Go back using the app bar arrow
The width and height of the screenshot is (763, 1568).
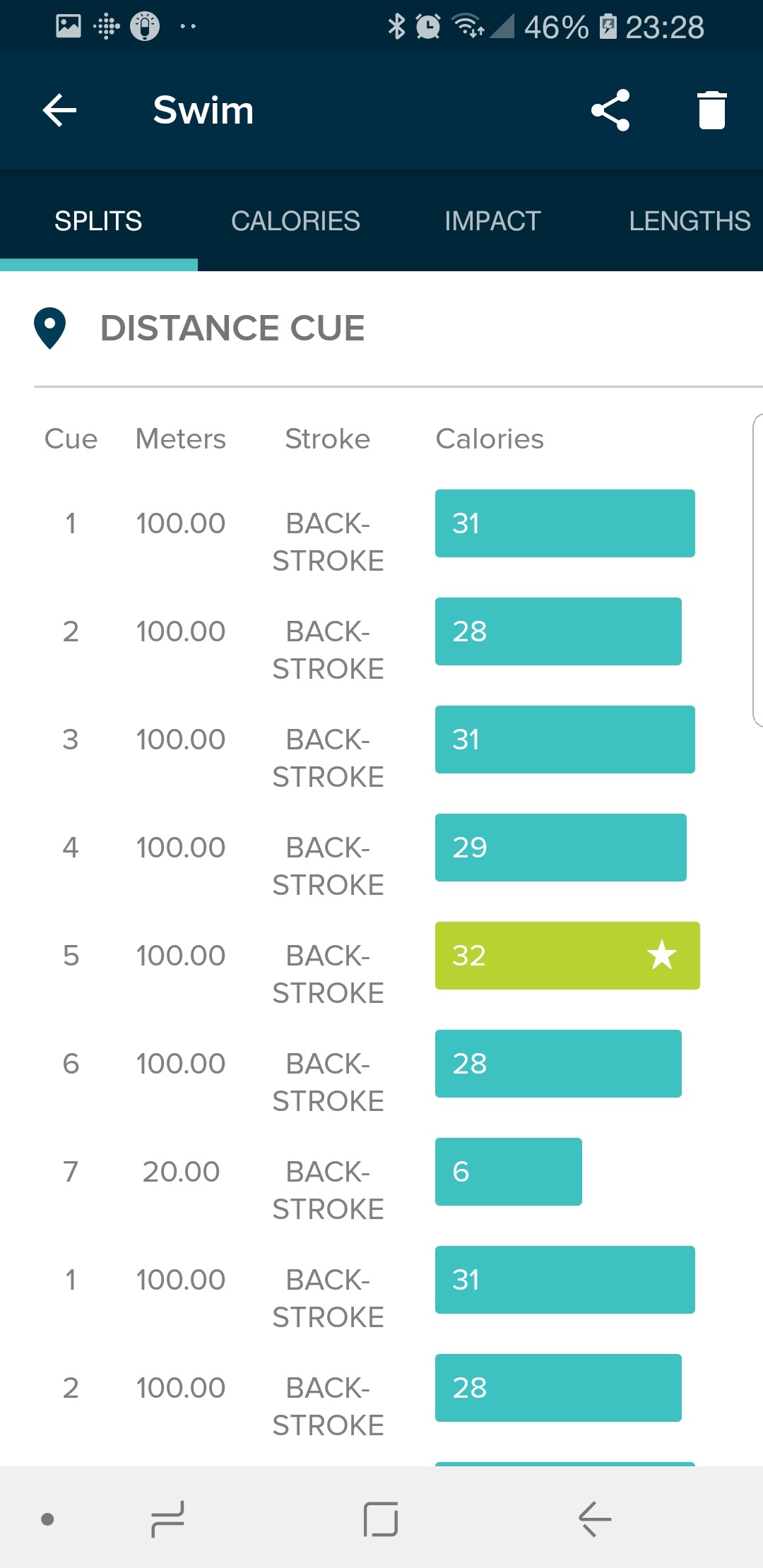click(59, 110)
